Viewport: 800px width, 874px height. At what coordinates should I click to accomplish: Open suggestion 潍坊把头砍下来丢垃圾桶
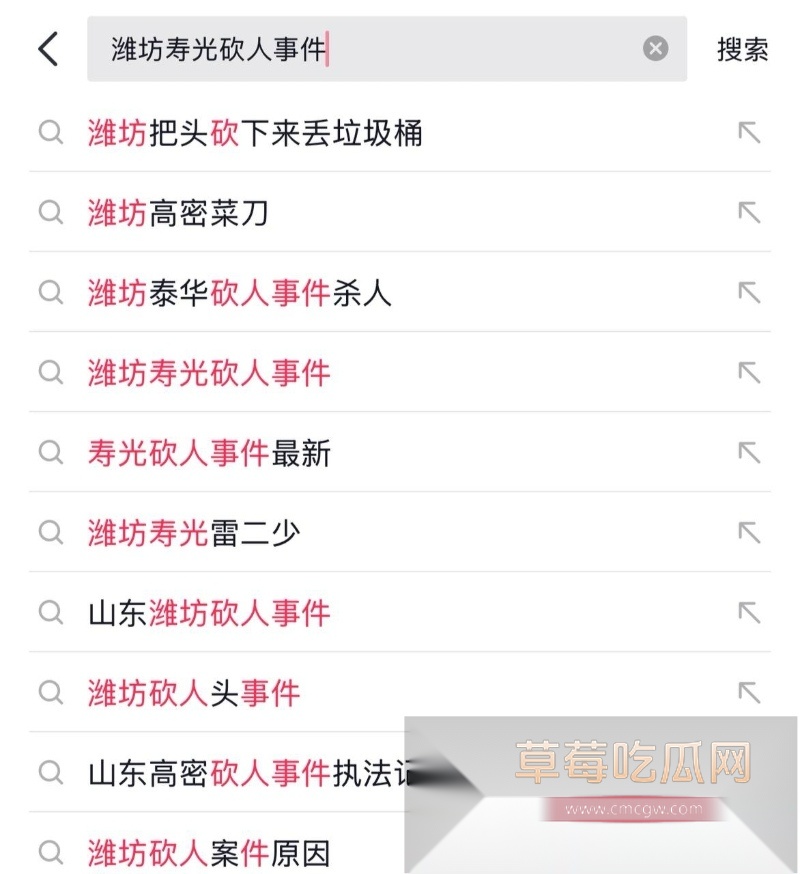click(255, 132)
